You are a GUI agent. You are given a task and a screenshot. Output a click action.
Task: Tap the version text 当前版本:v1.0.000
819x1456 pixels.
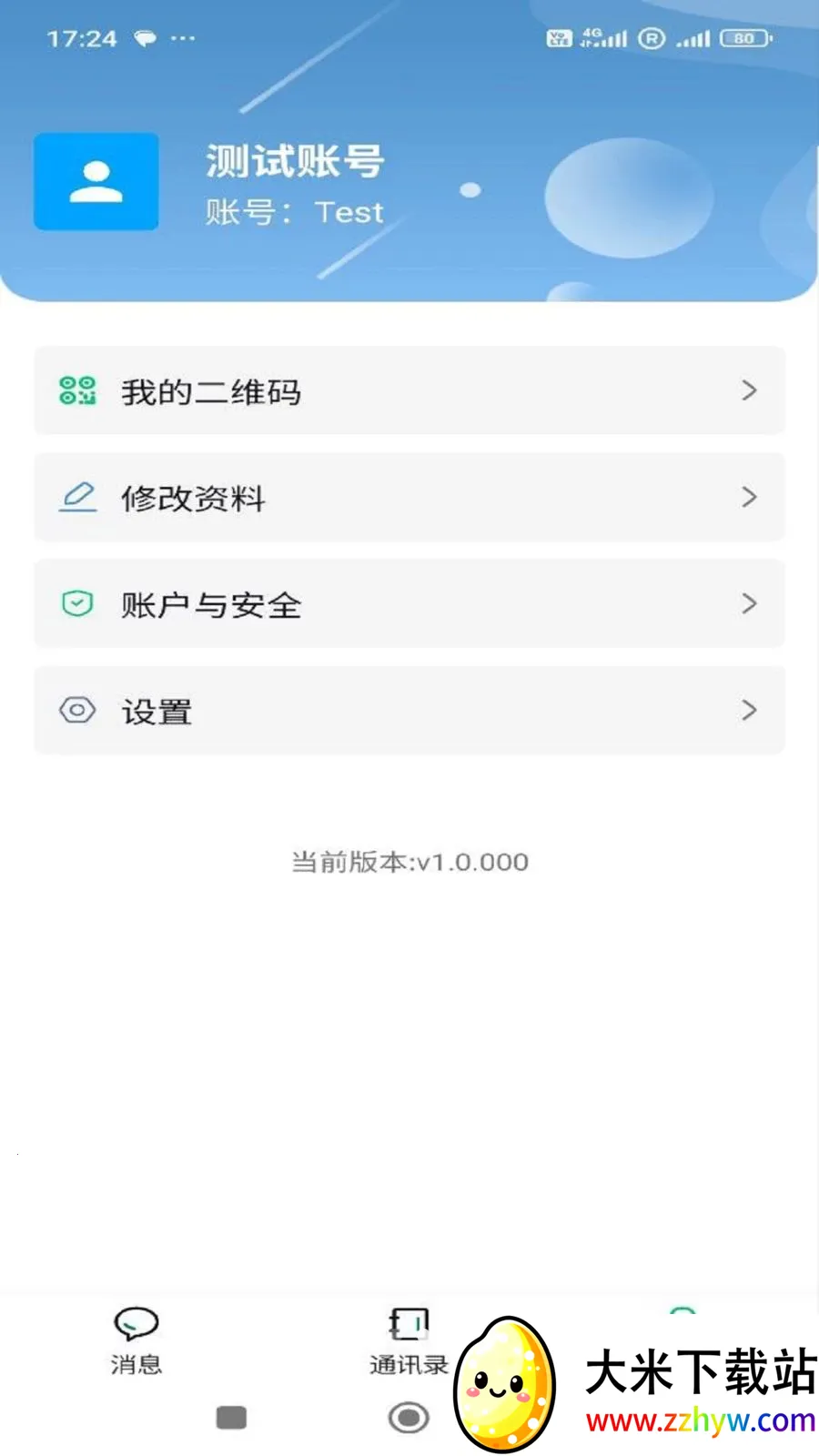(408, 862)
